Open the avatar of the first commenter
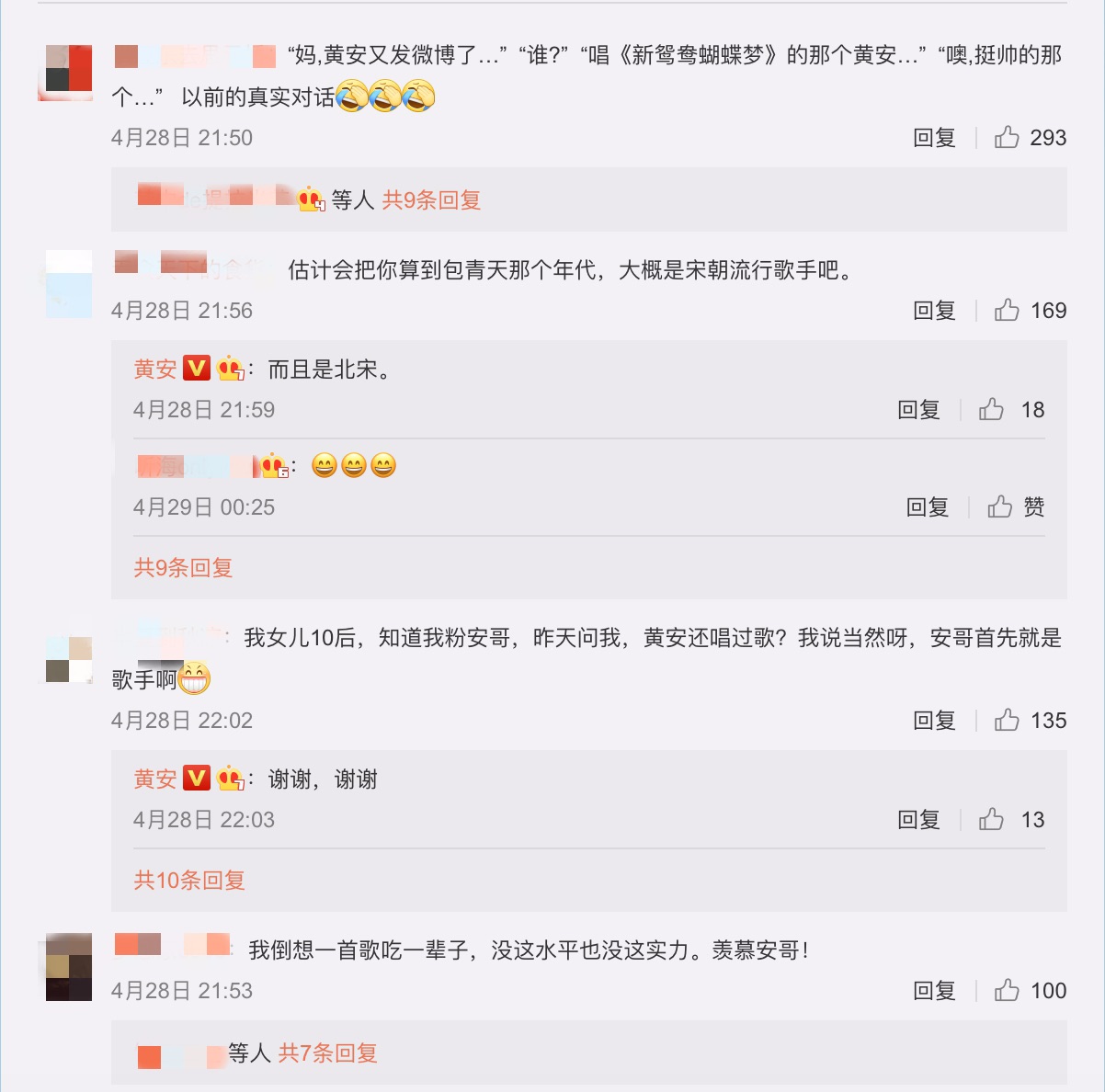1105x1092 pixels. (69, 70)
